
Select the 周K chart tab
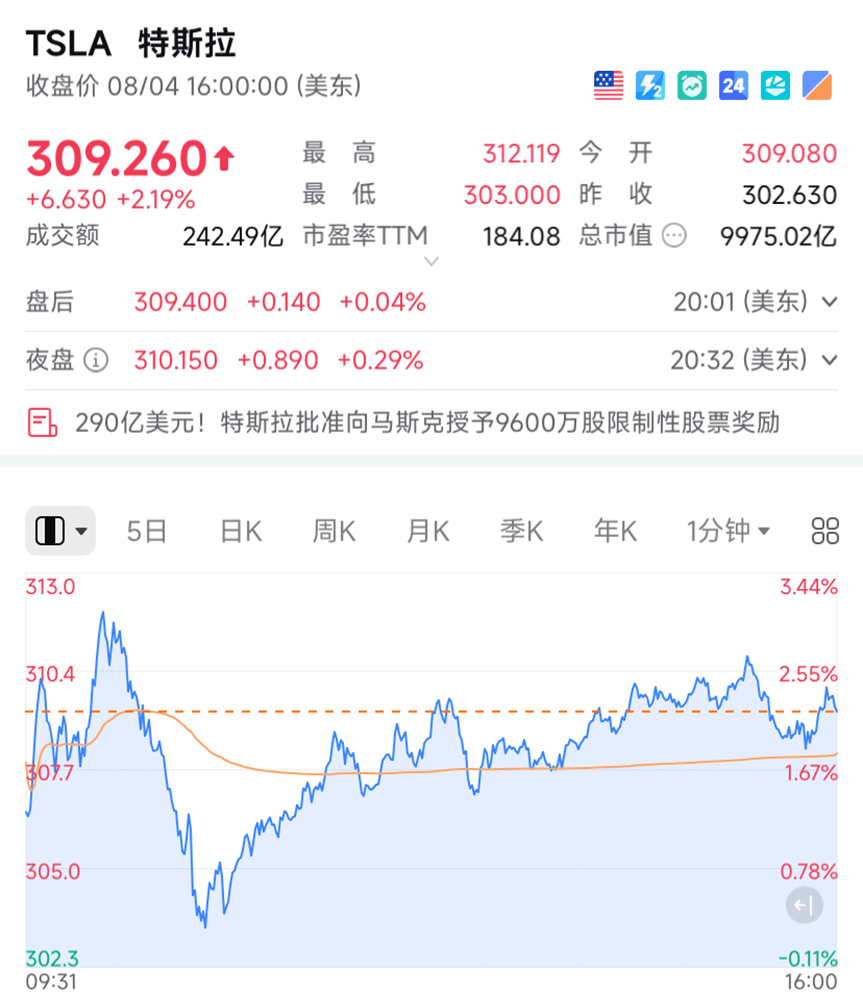coord(334,531)
